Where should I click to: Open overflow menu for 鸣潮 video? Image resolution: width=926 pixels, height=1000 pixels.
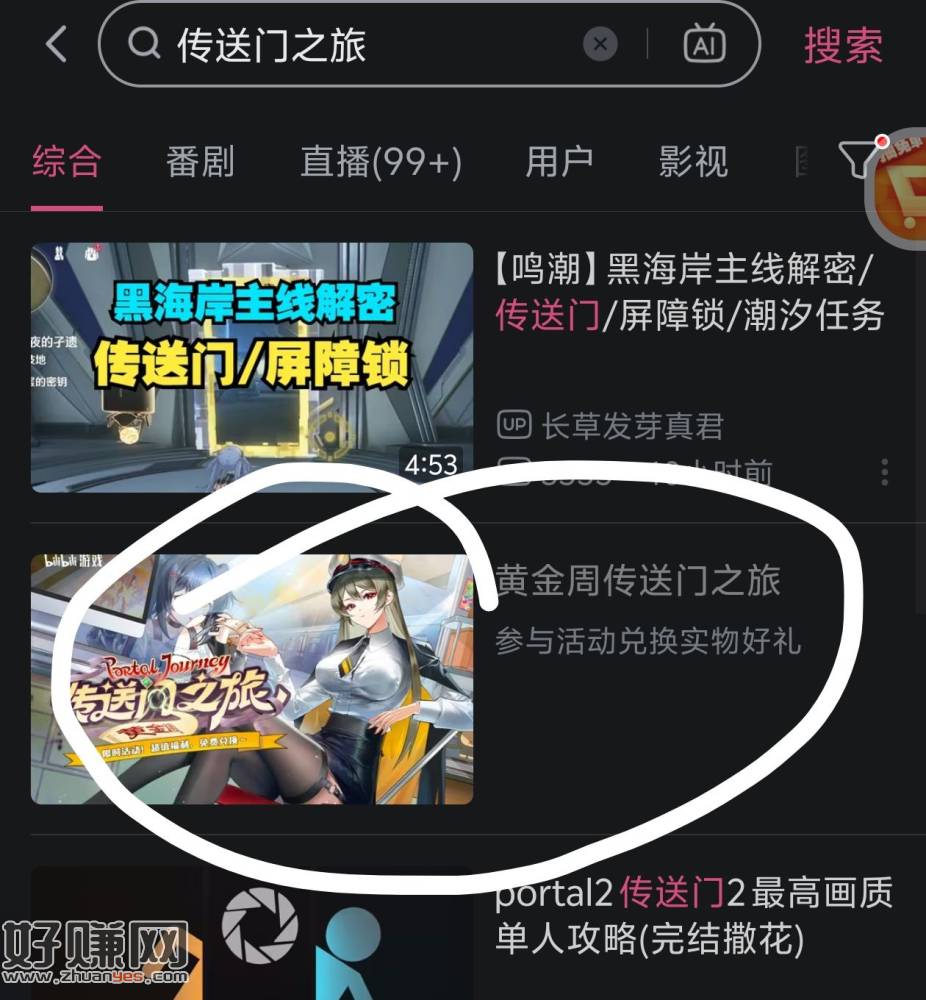[x=884, y=471]
